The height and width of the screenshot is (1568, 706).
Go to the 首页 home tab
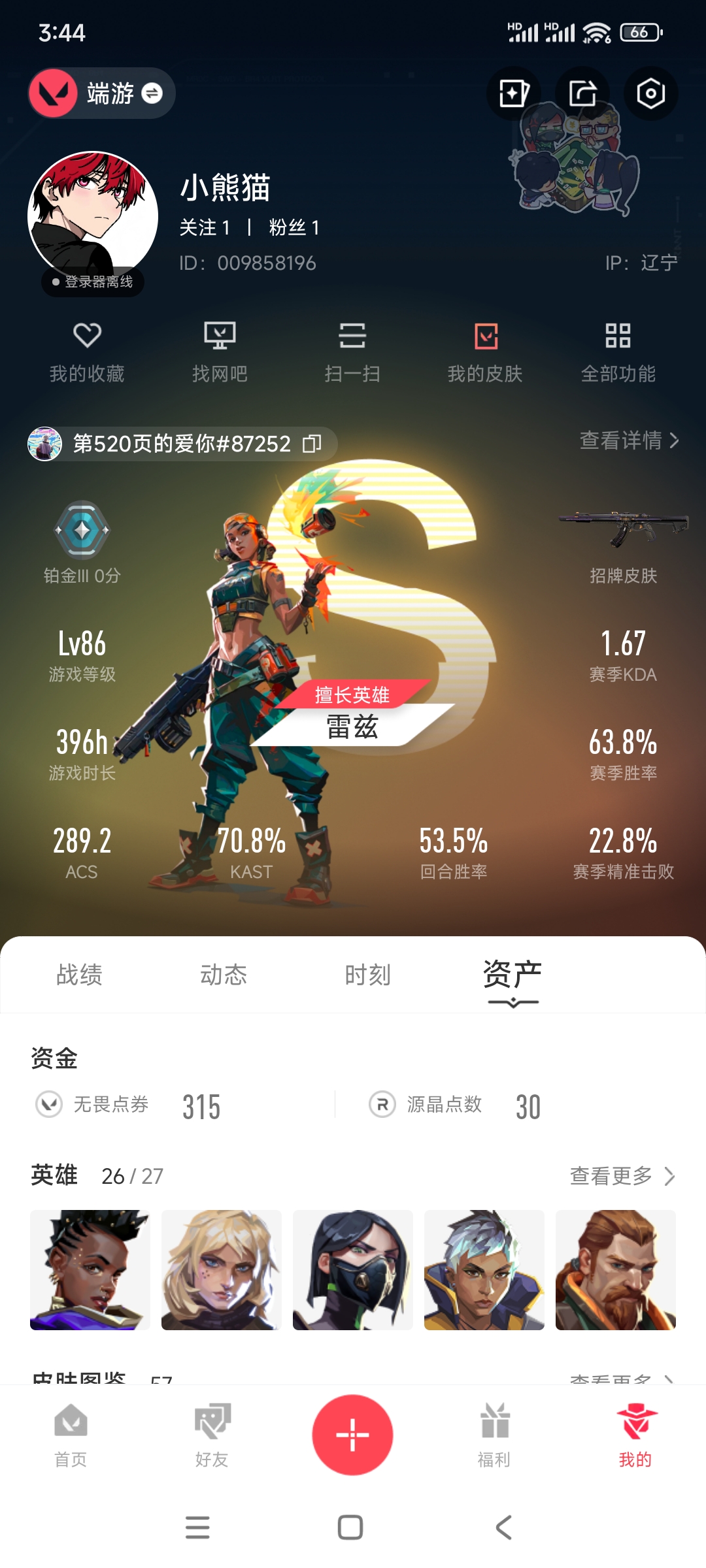(71, 1436)
